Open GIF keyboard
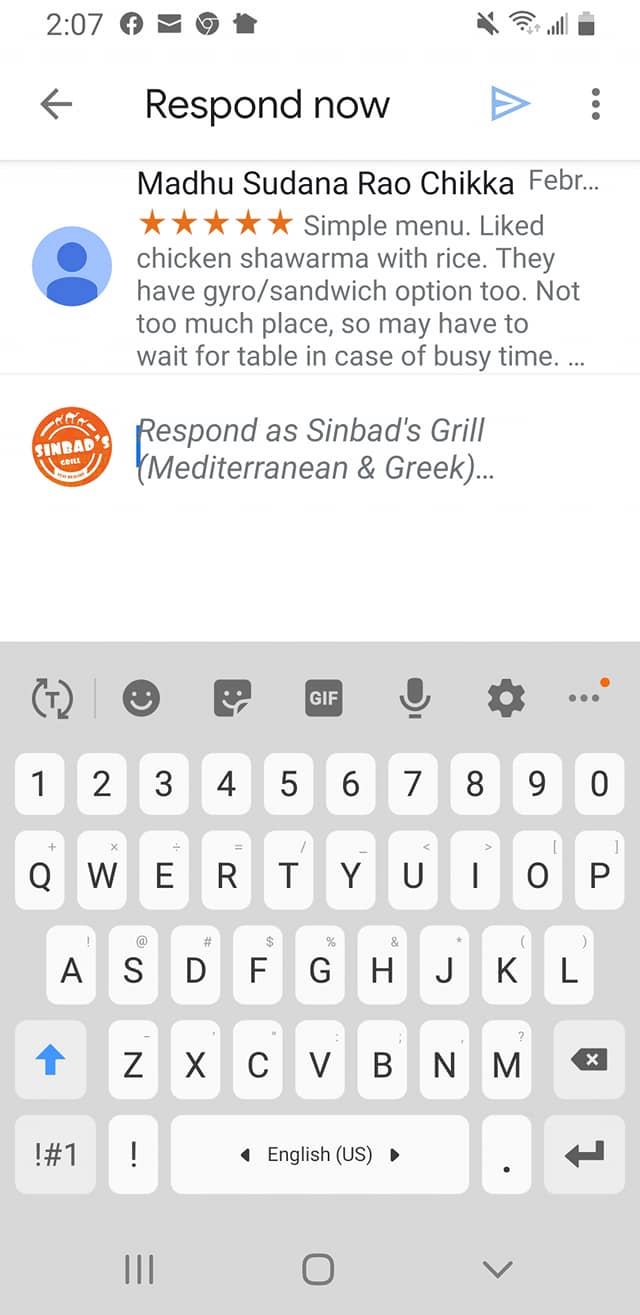This screenshot has width=640, height=1315. click(x=323, y=698)
